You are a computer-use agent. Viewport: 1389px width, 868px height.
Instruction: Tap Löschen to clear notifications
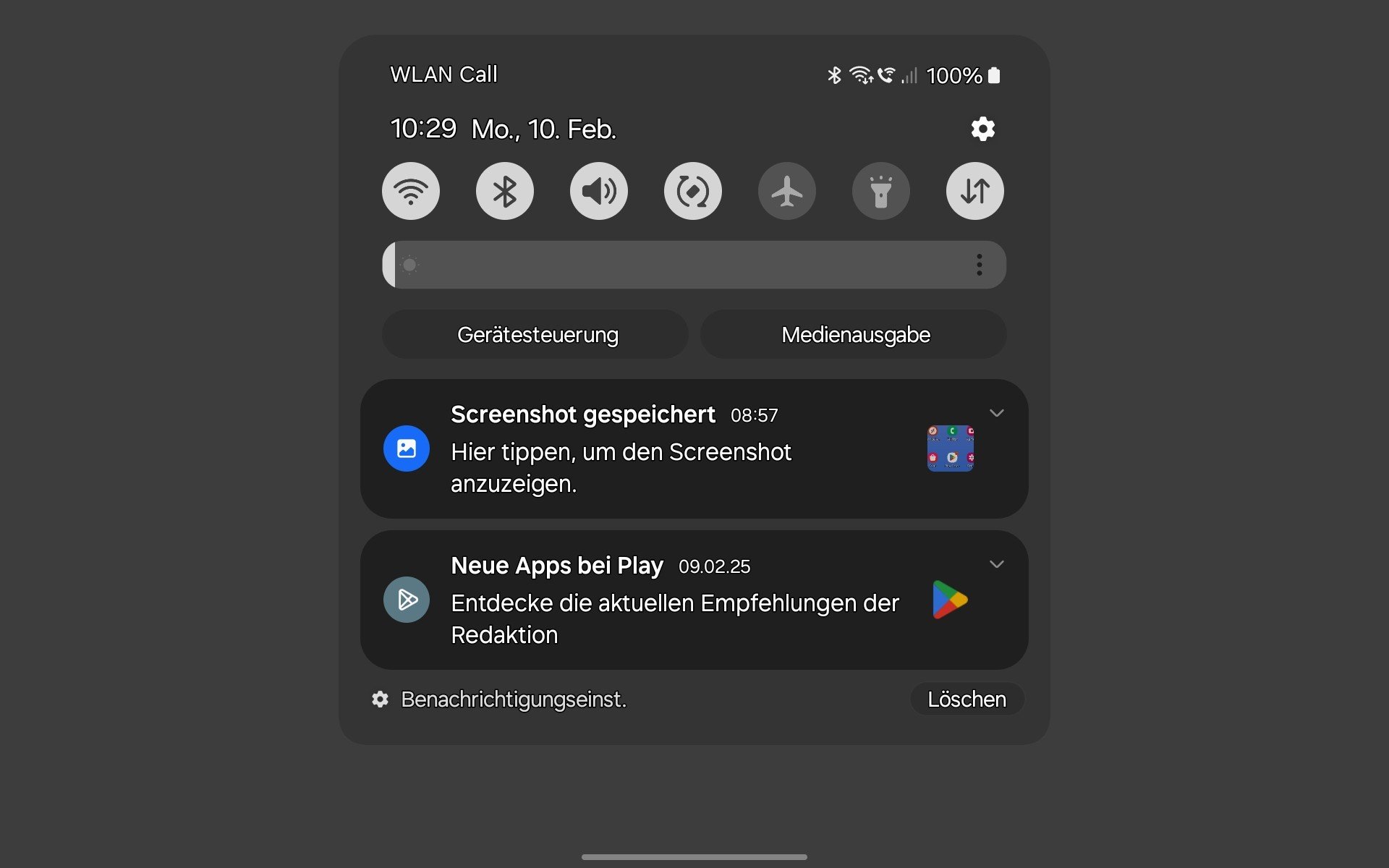click(967, 699)
